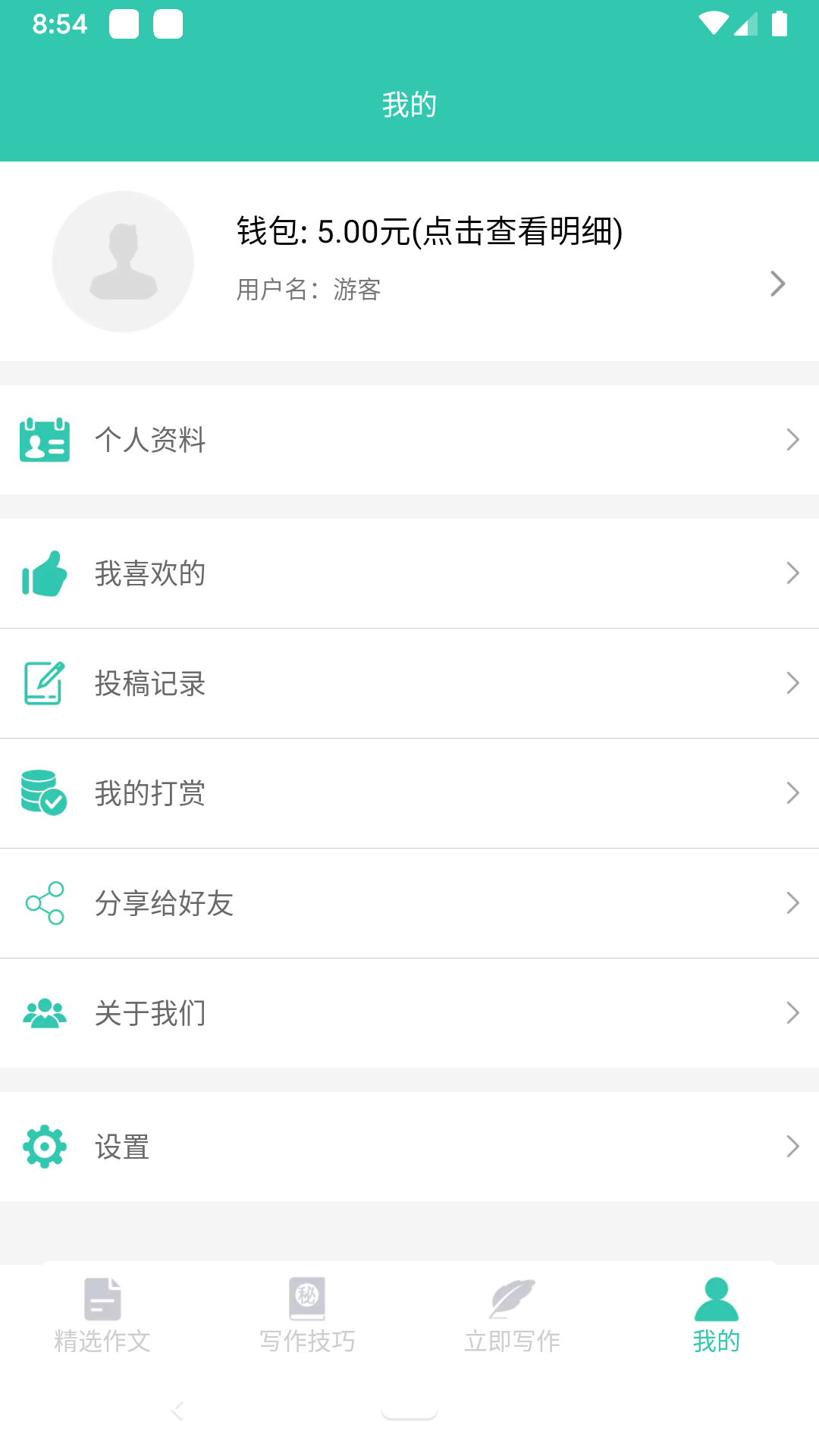
Task: Click the feather icon above 立即写作
Action: tap(512, 1299)
